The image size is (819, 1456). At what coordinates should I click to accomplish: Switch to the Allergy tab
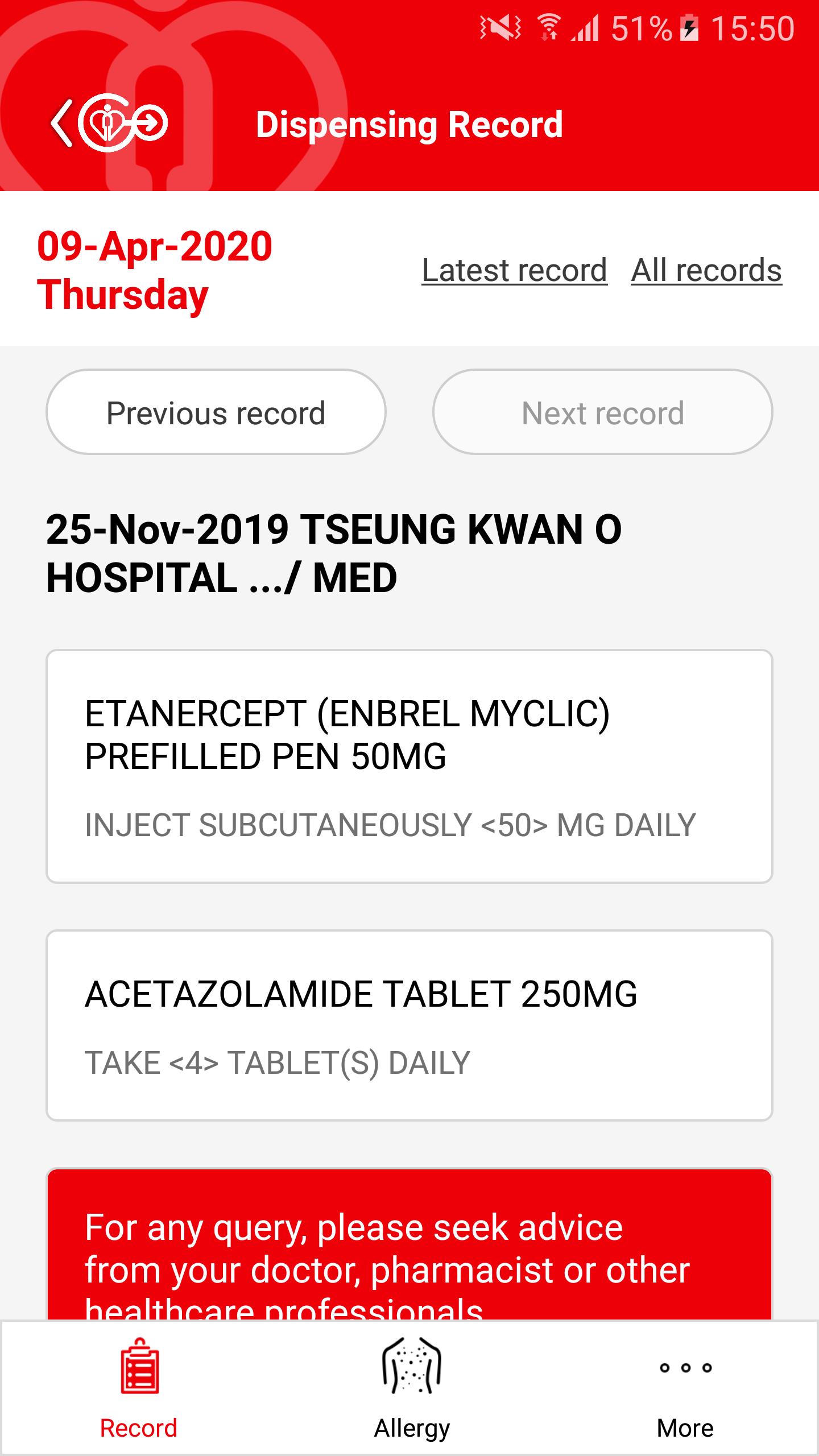[412, 1389]
